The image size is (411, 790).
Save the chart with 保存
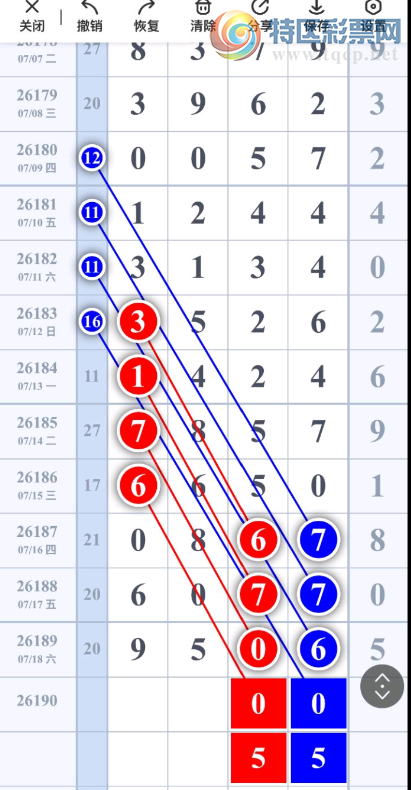[x=316, y=16]
